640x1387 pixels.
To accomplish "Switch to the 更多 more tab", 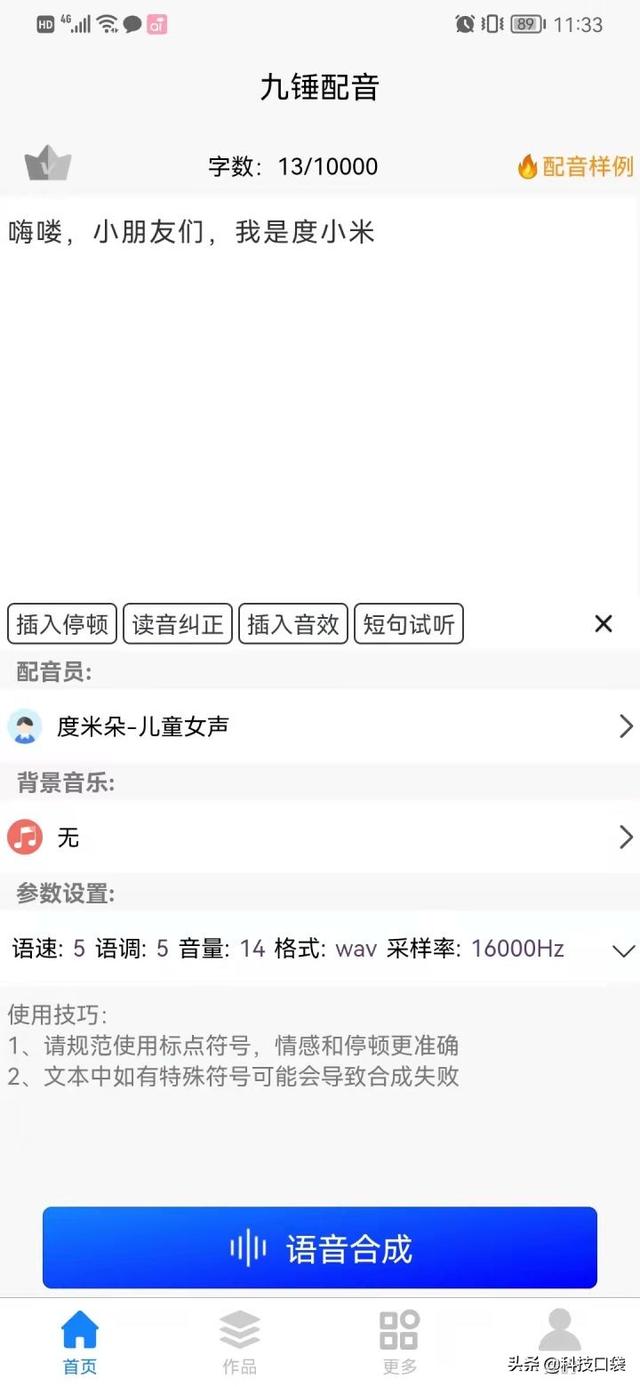I will pyautogui.click(x=400, y=1342).
